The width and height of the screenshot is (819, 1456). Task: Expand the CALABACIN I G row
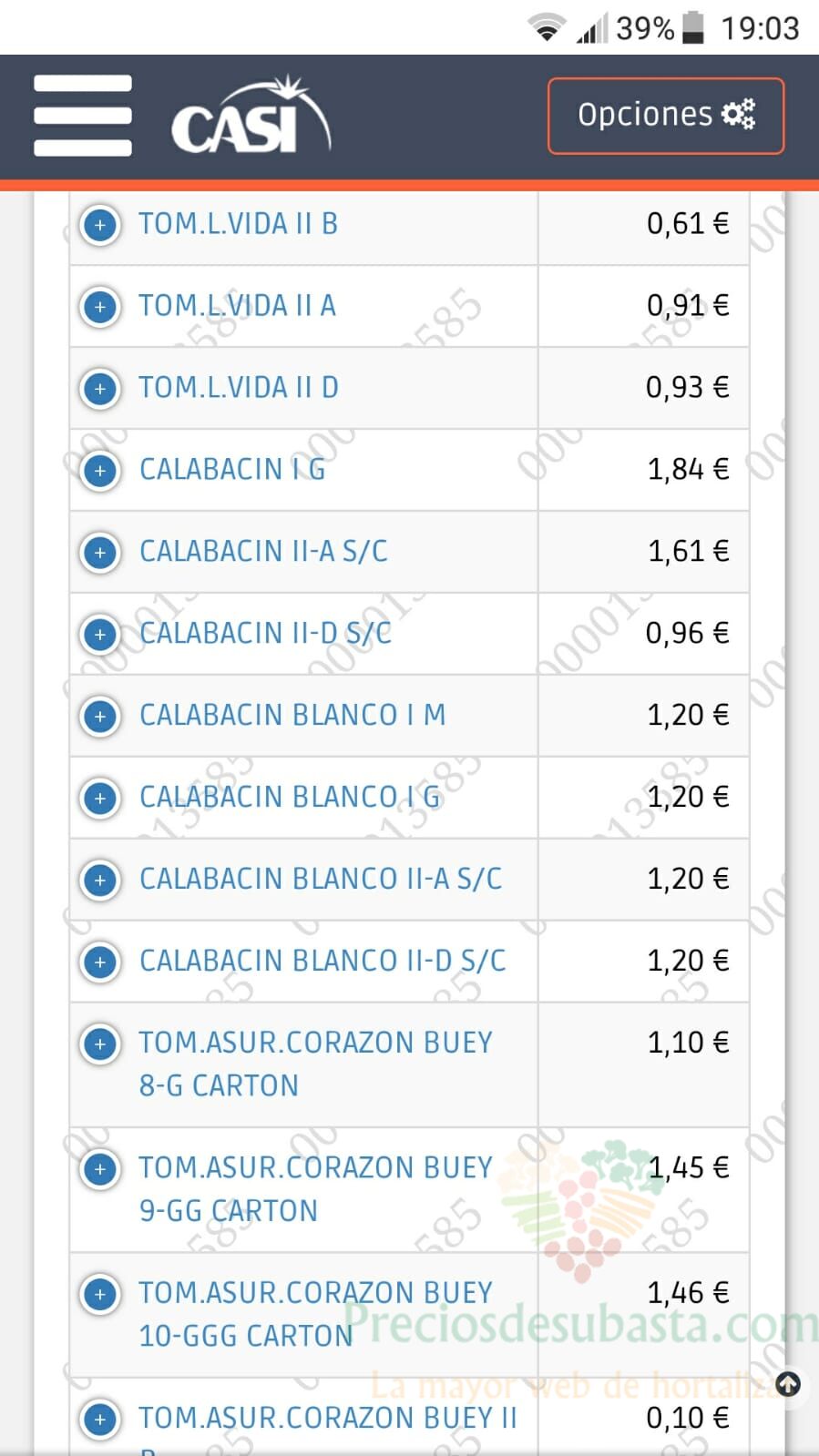[x=100, y=471]
